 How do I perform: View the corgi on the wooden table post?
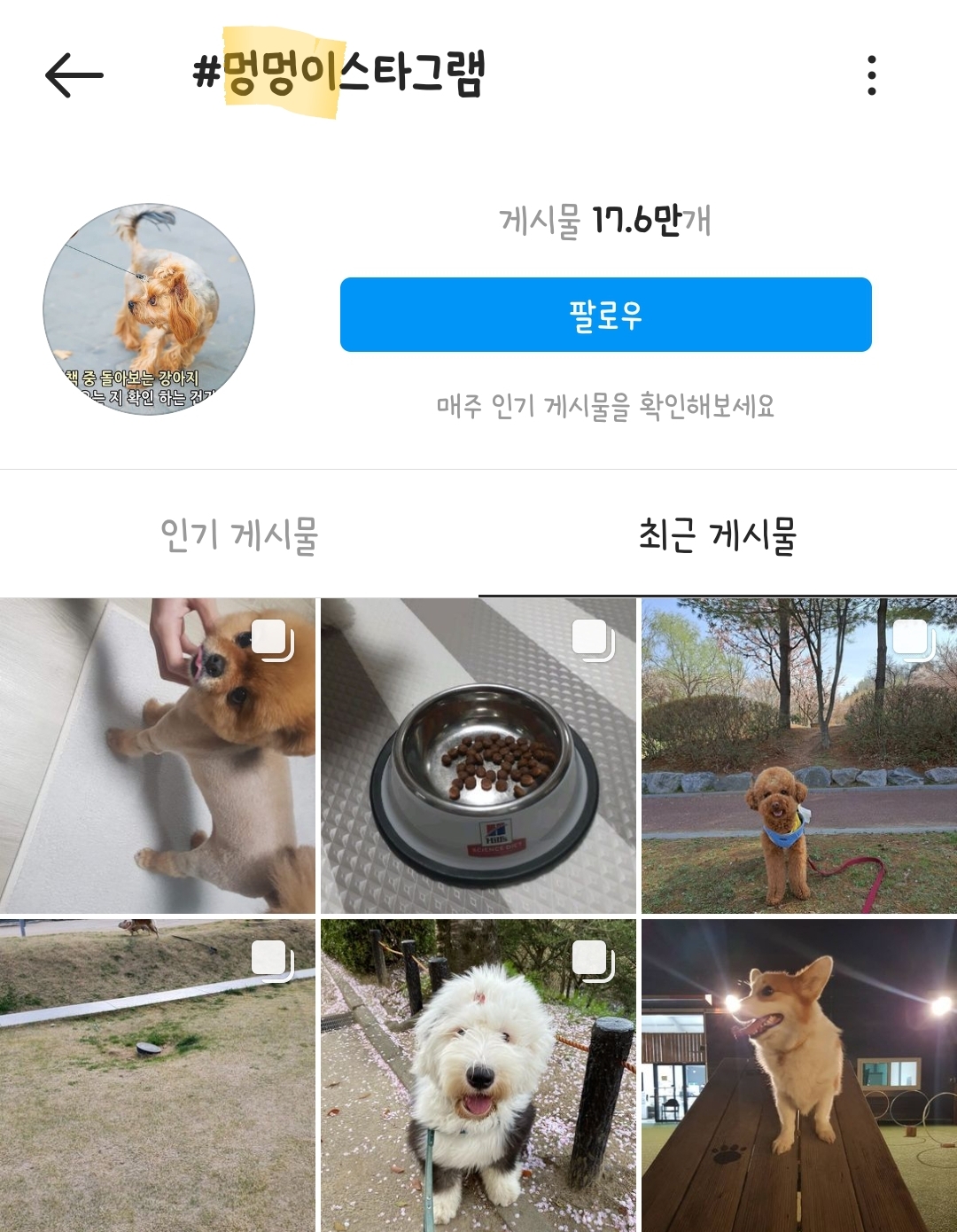coord(799,1075)
